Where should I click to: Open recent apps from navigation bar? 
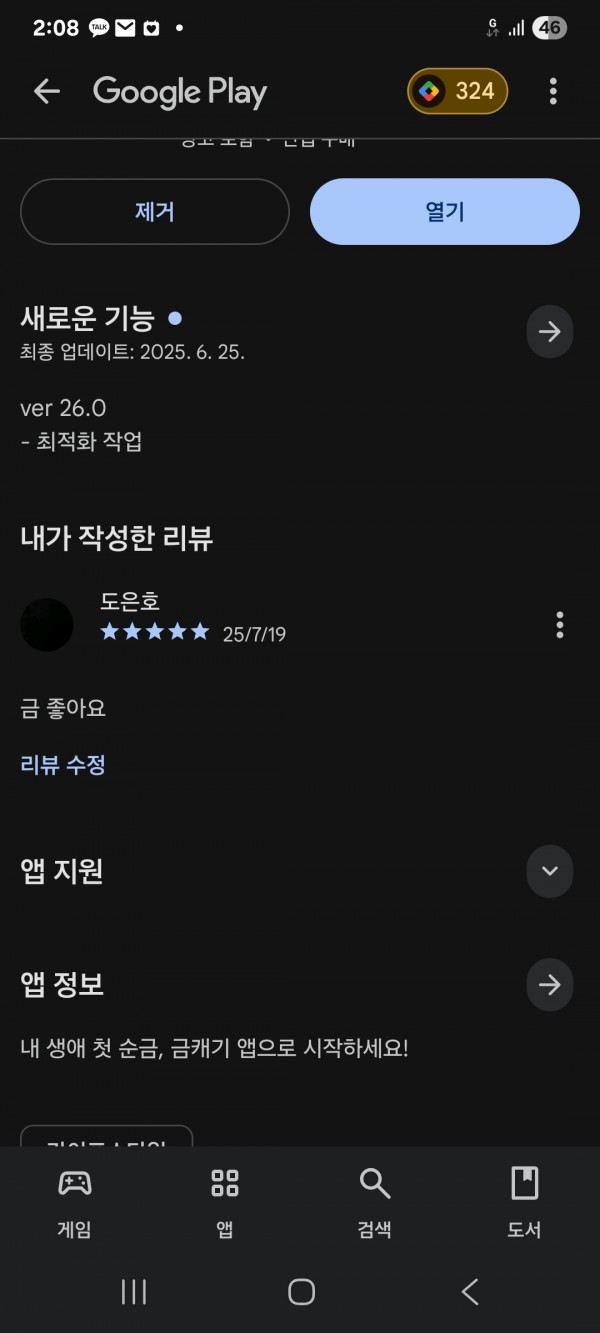(134, 1292)
